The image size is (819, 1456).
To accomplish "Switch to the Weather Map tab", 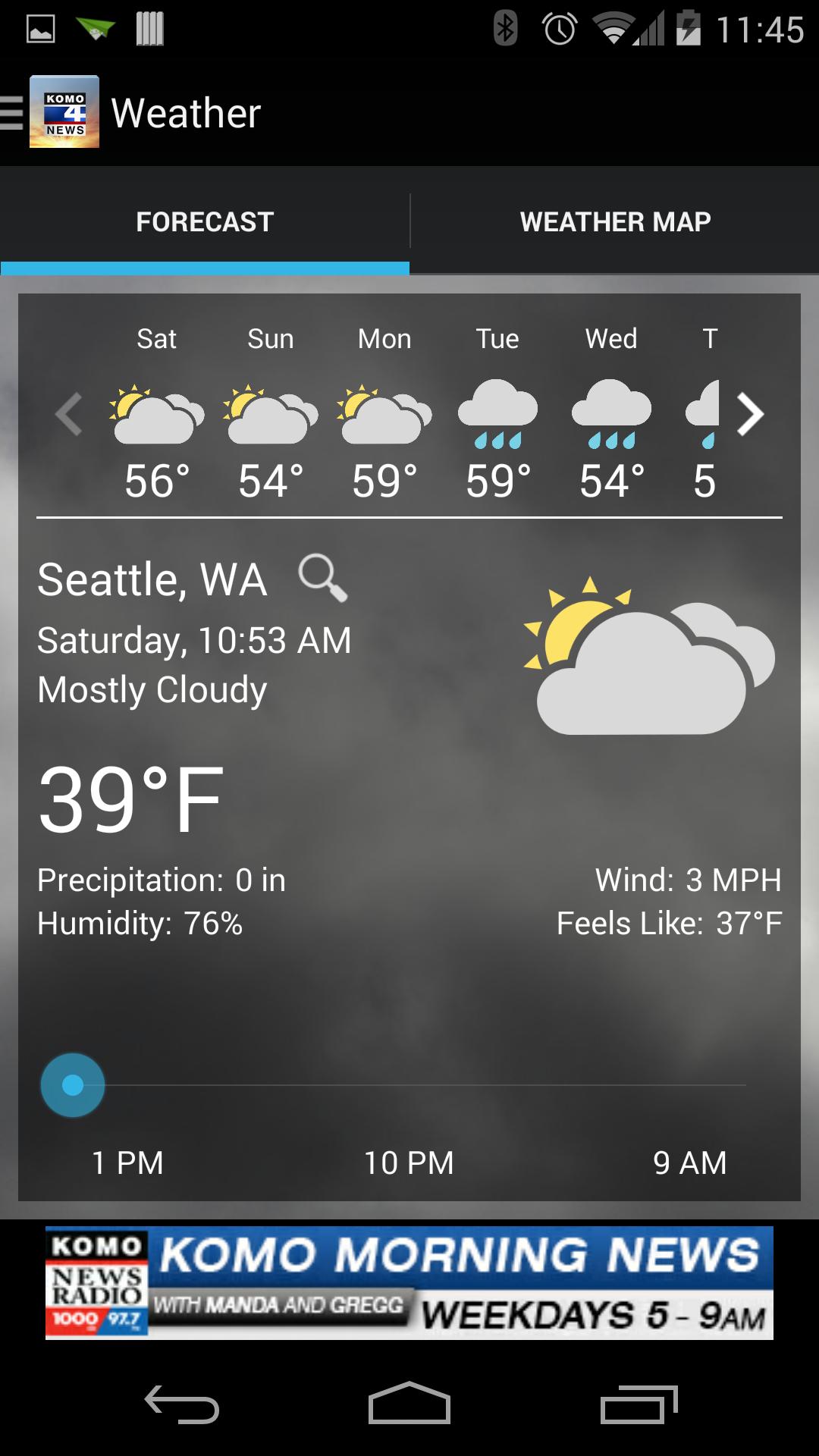I will (x=614, y=221).
